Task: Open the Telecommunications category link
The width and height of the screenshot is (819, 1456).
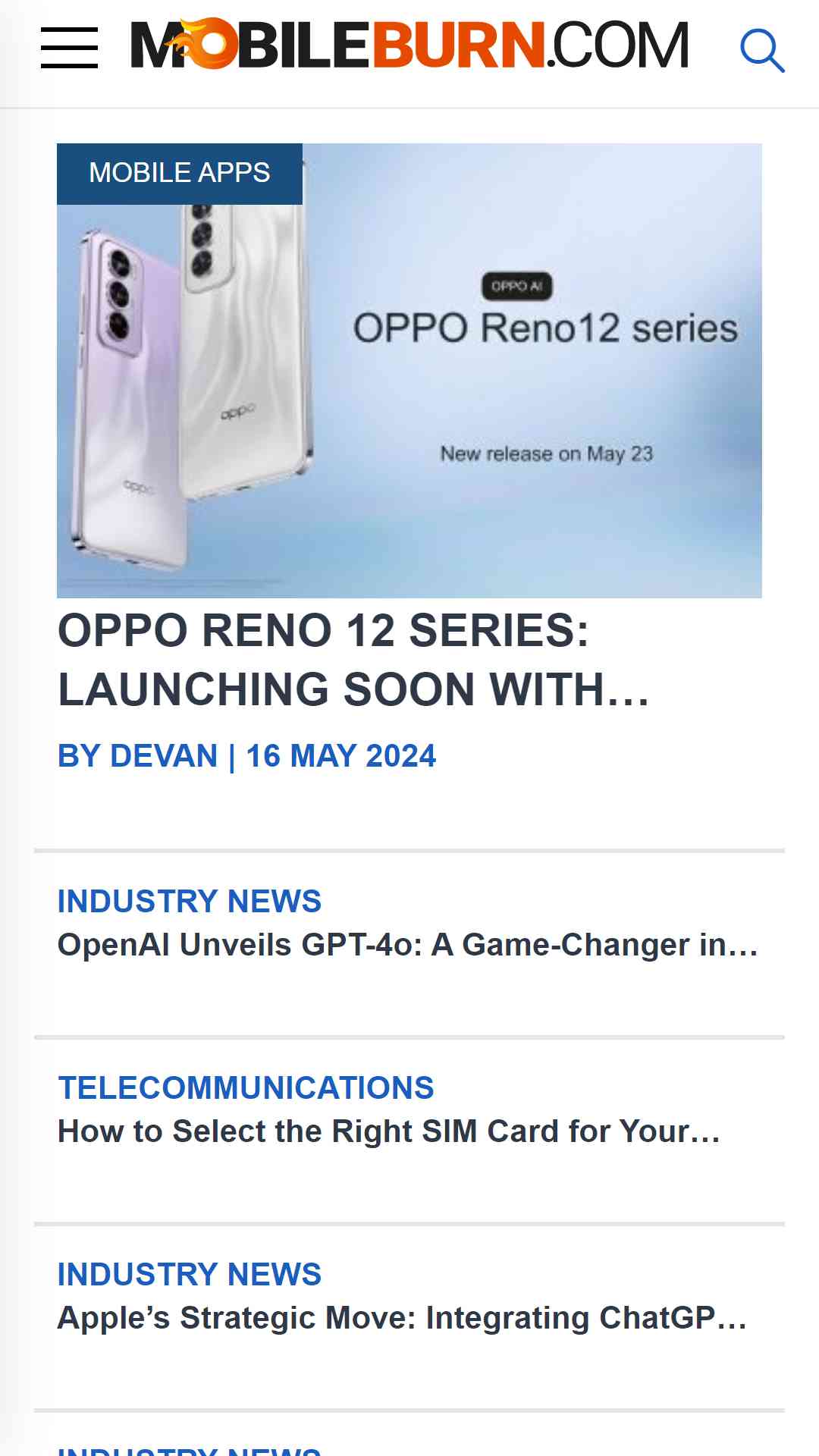Action: click(246, 1087)
